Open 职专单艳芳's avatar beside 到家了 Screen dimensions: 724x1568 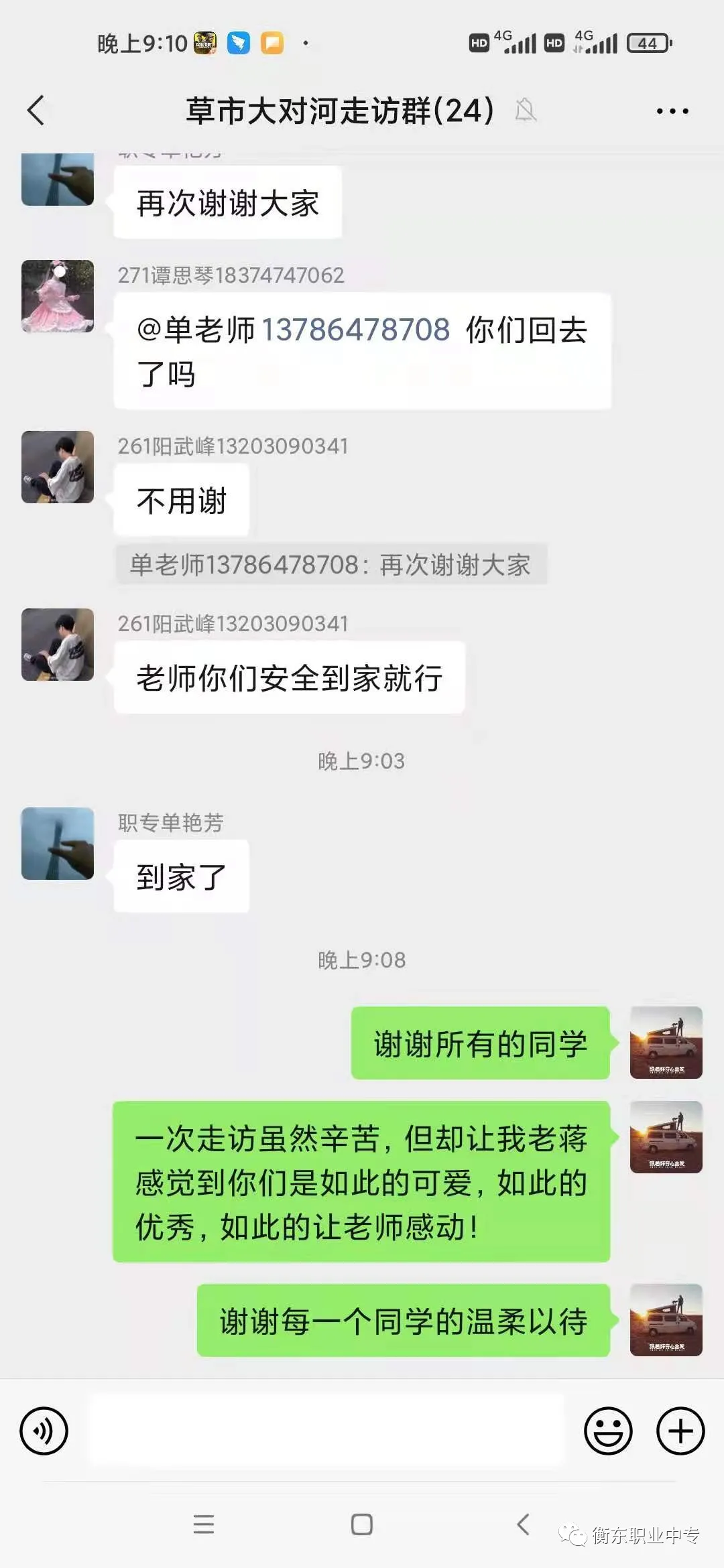tap(58, 844)
